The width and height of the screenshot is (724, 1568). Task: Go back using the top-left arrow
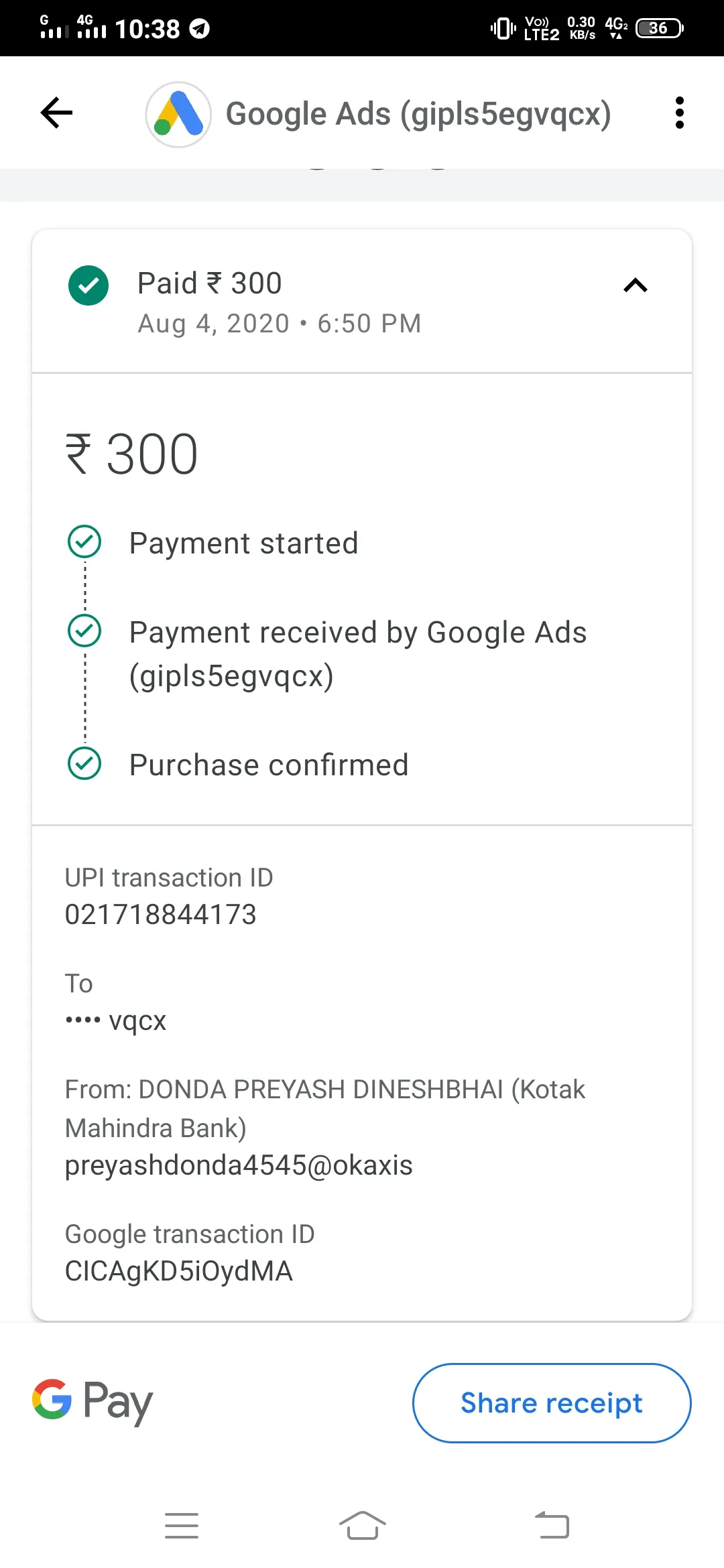(x=56, y=113)
